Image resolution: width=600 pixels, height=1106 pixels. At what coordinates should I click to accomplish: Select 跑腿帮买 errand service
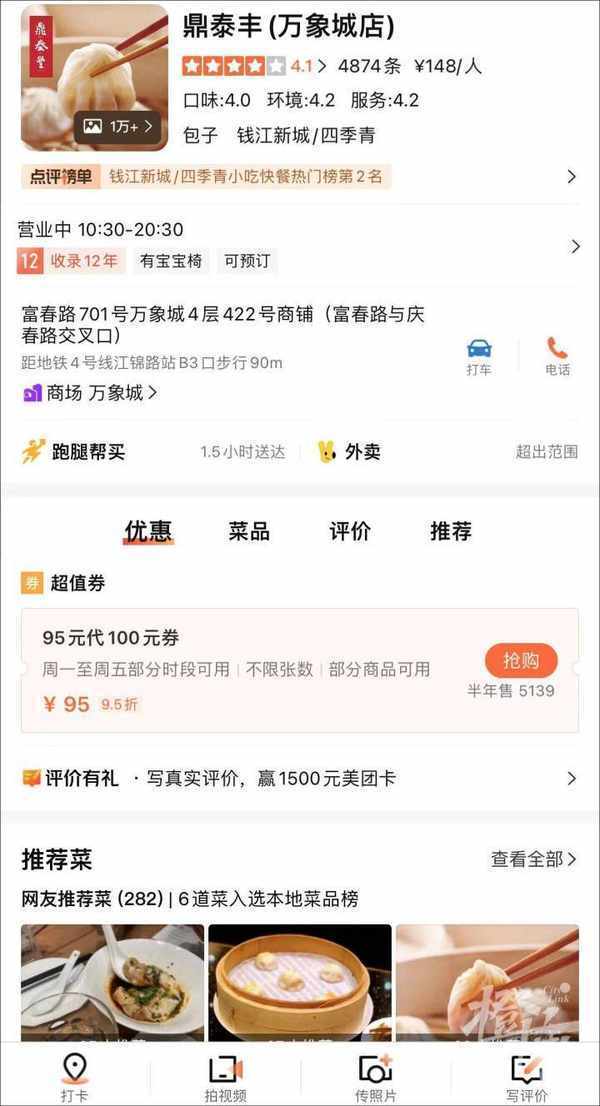click(75, 452)
